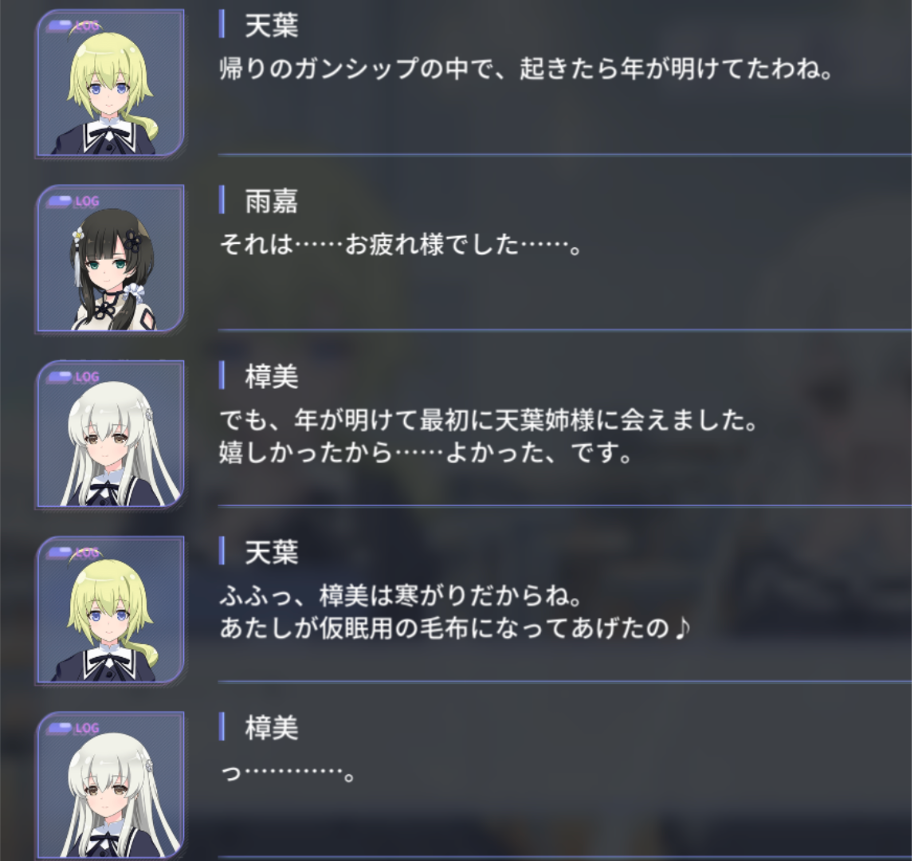The width and height of the screenshot is (912, 861).
Task: Select 樟美's log entry with only ellipsis
Action: click(x=288, y=773)
